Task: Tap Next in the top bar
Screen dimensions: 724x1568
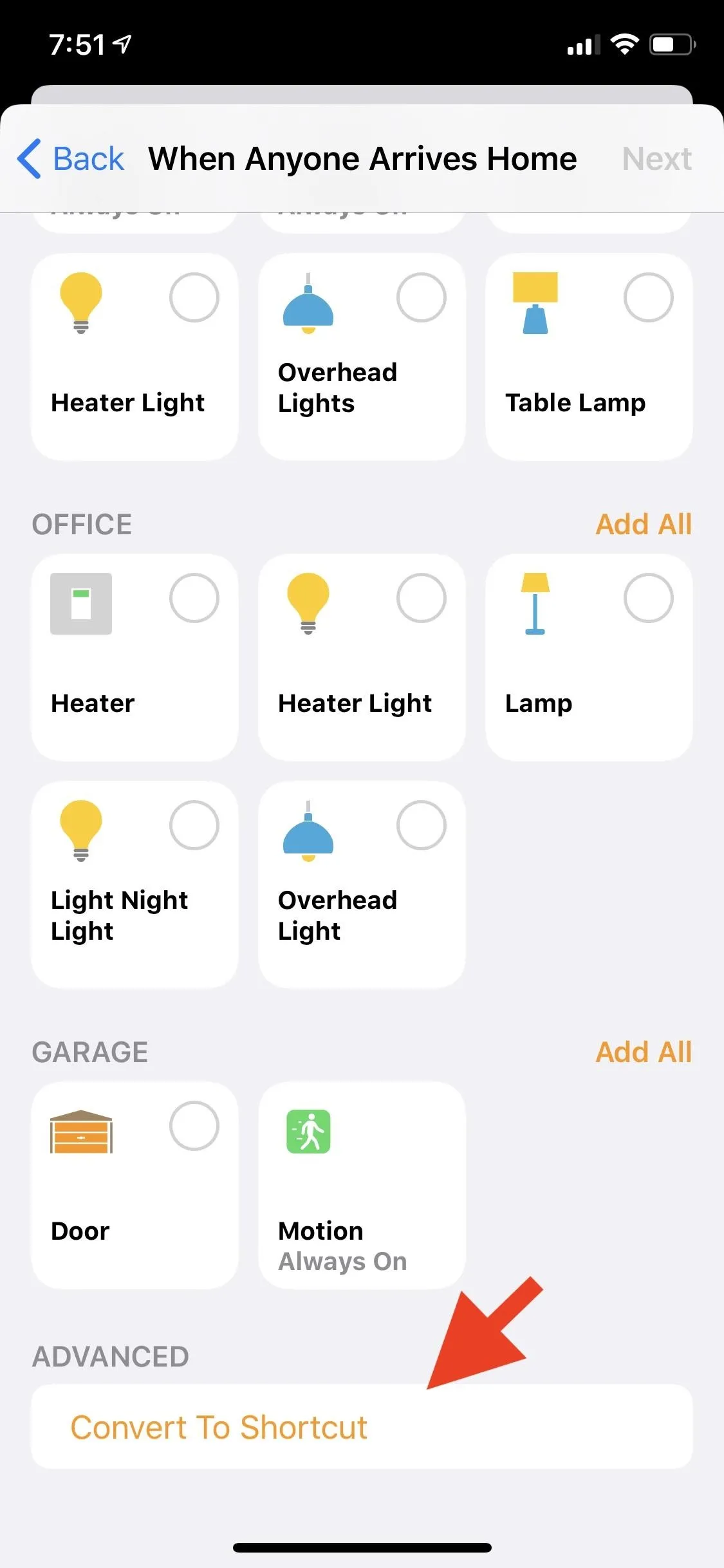Action: [x=656, y=158]
